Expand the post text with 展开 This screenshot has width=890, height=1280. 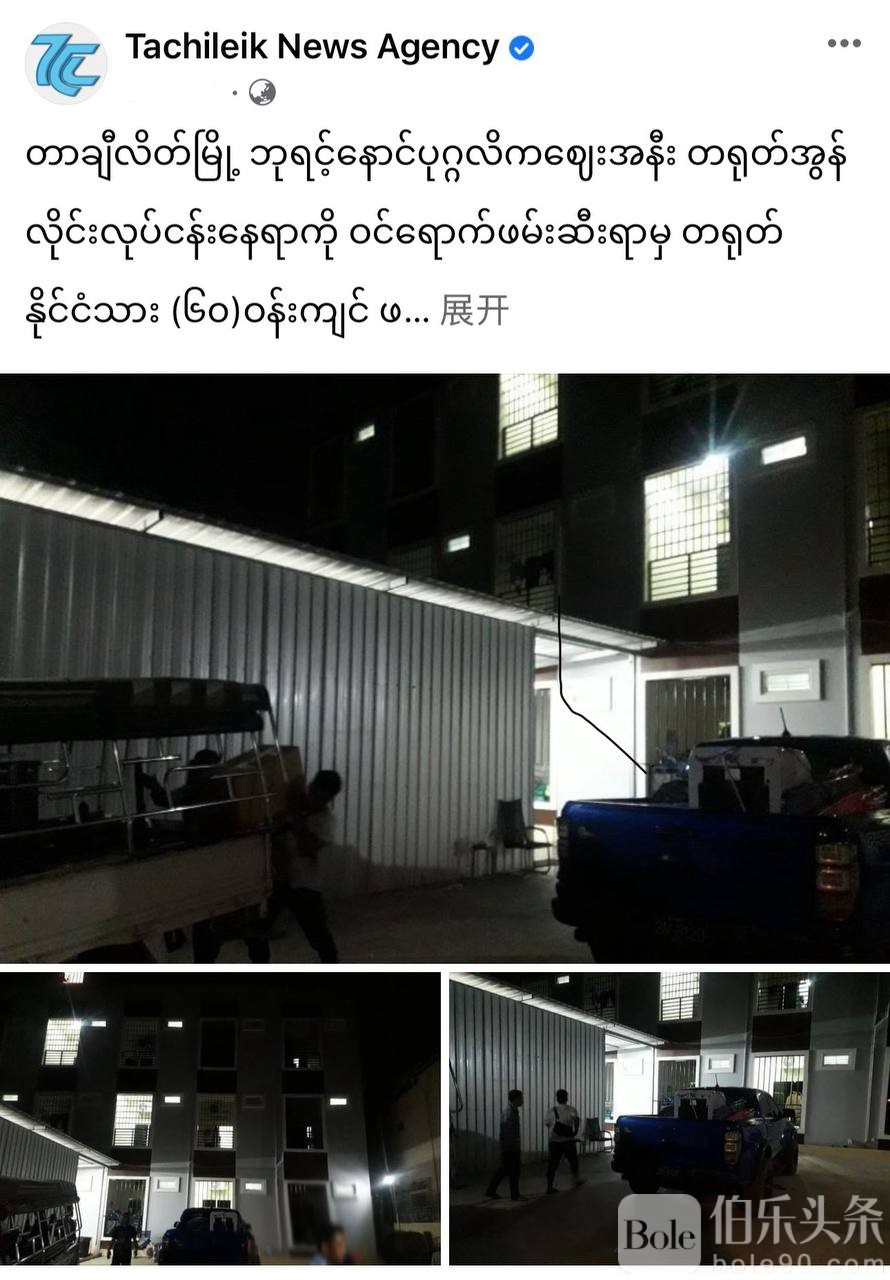tap(474, 311)
